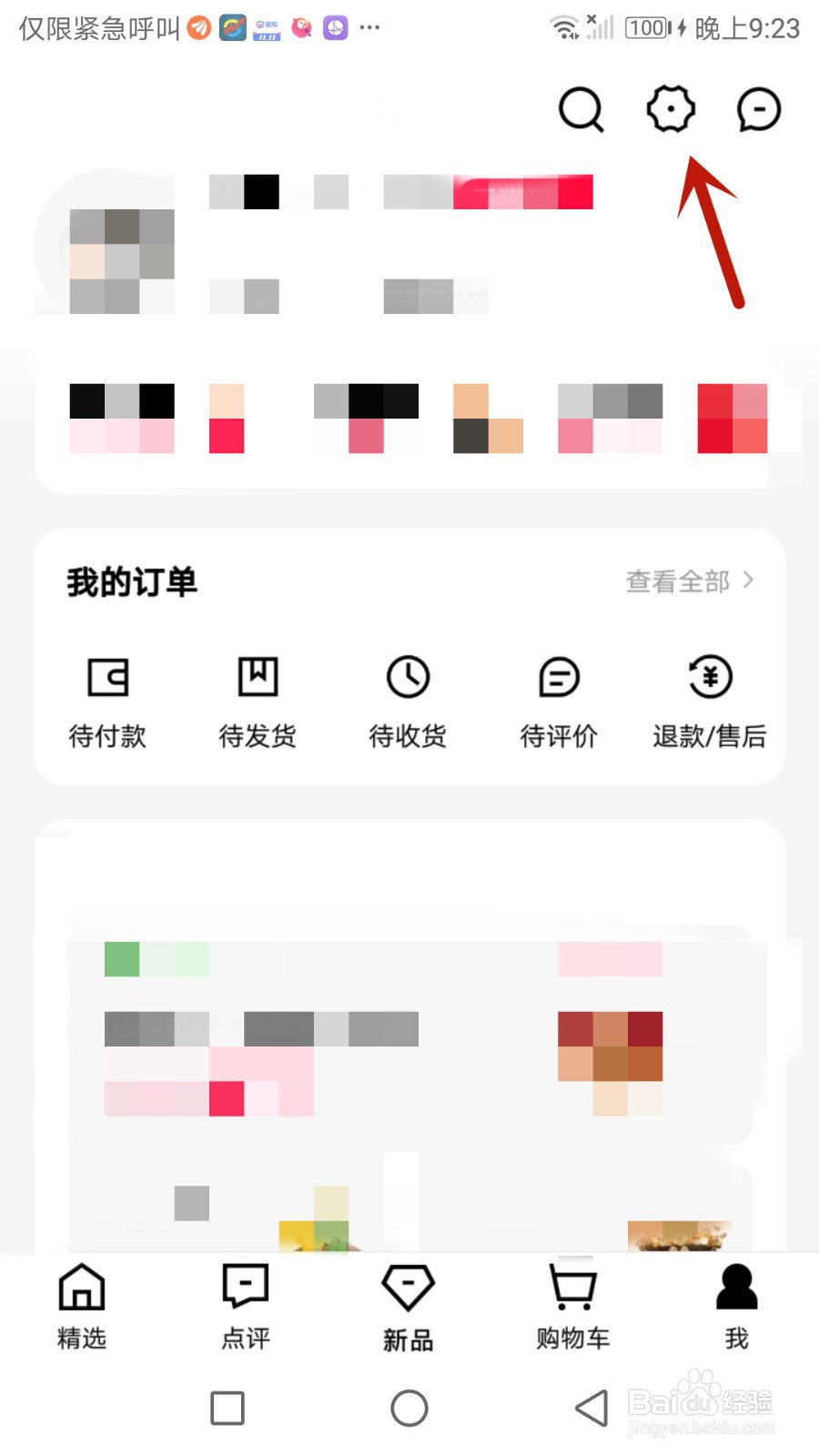819x1456 pixels.
Task: Select the 待付款 pending payment icon
Action: click(x=107, y=701)
